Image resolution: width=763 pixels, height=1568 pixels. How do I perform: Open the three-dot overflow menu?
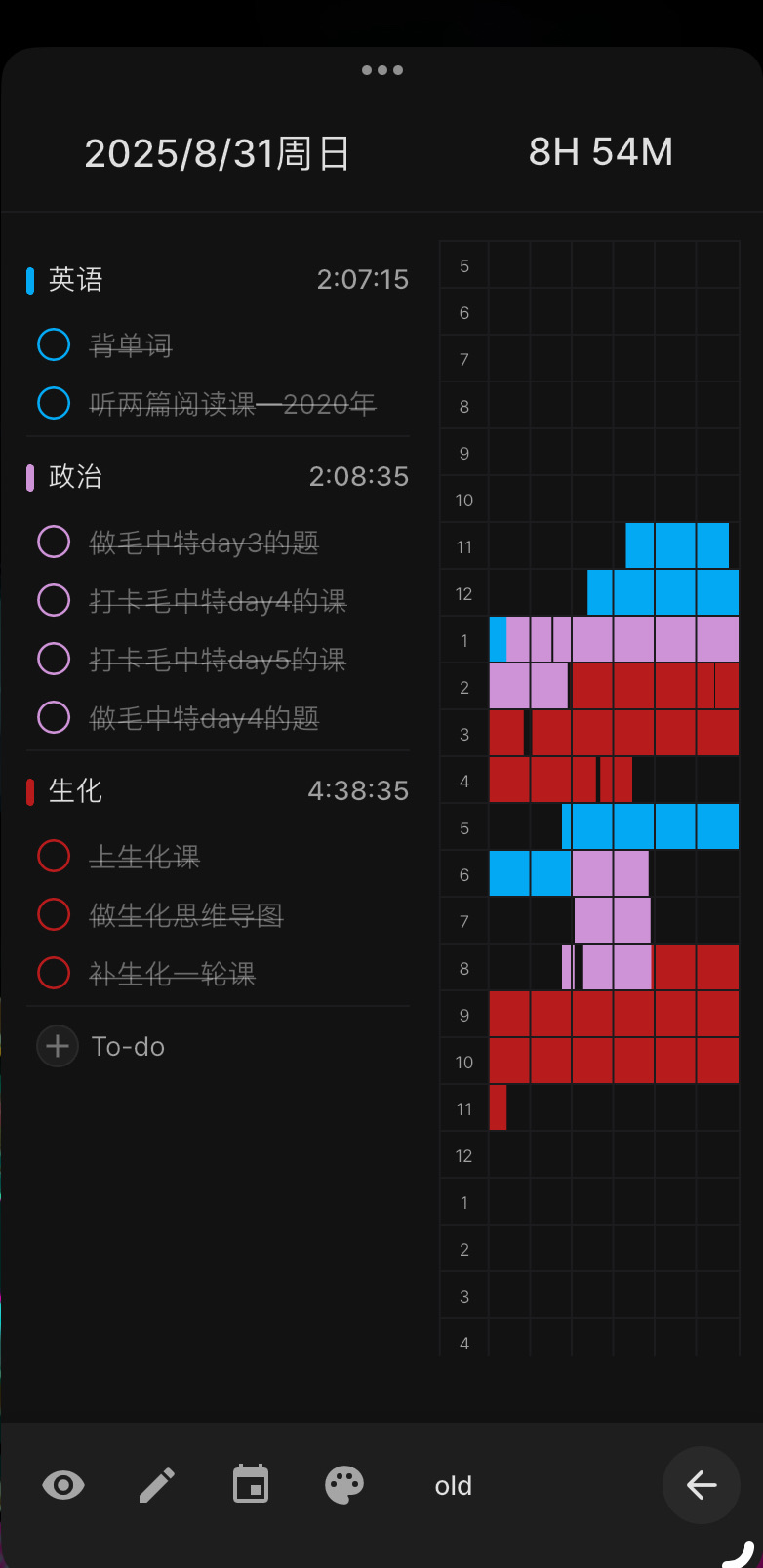[x=381, y=70]
